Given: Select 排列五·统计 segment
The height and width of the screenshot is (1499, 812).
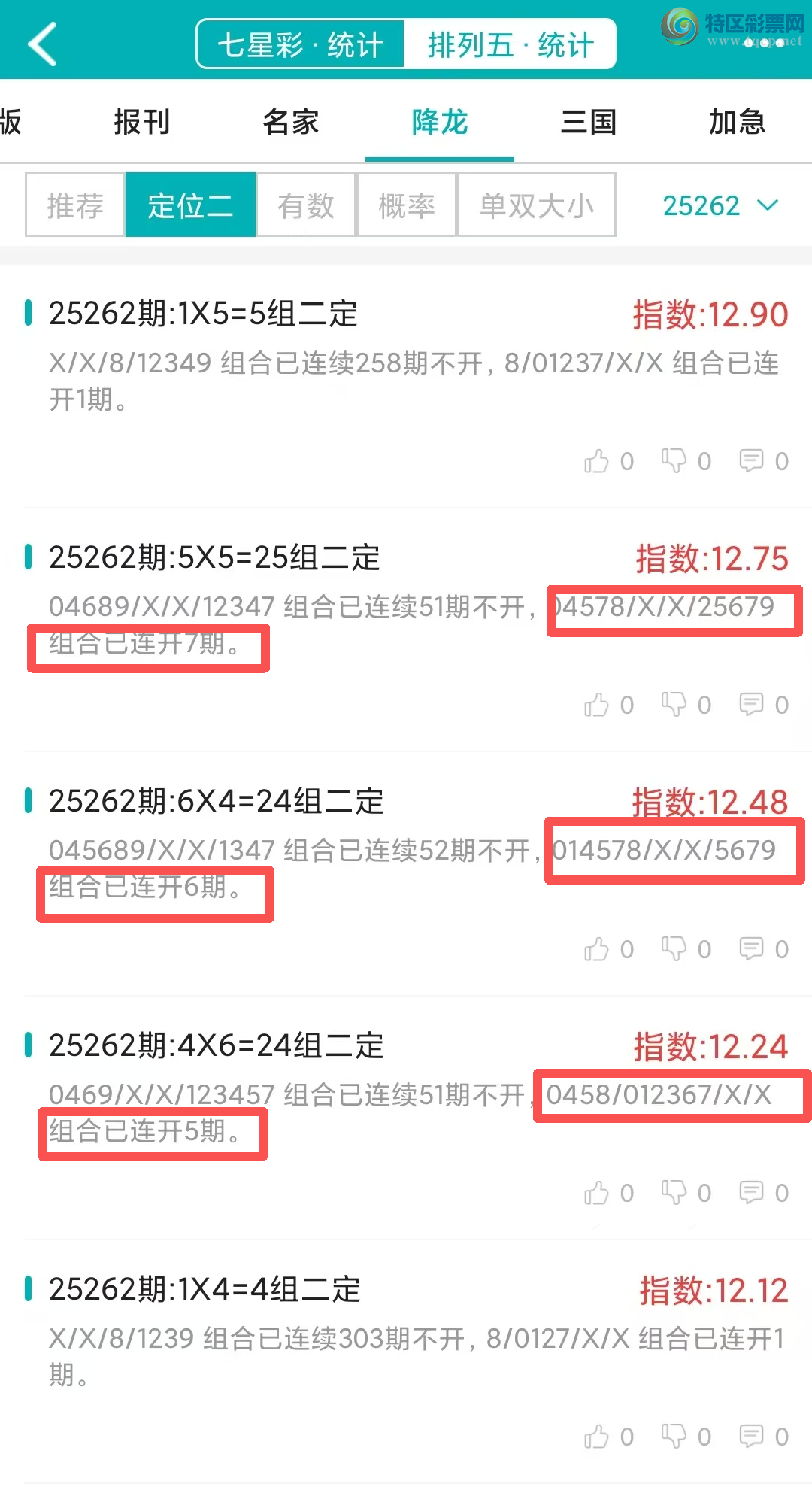Looking at the screenshot, I should click(x=511, y=44).
